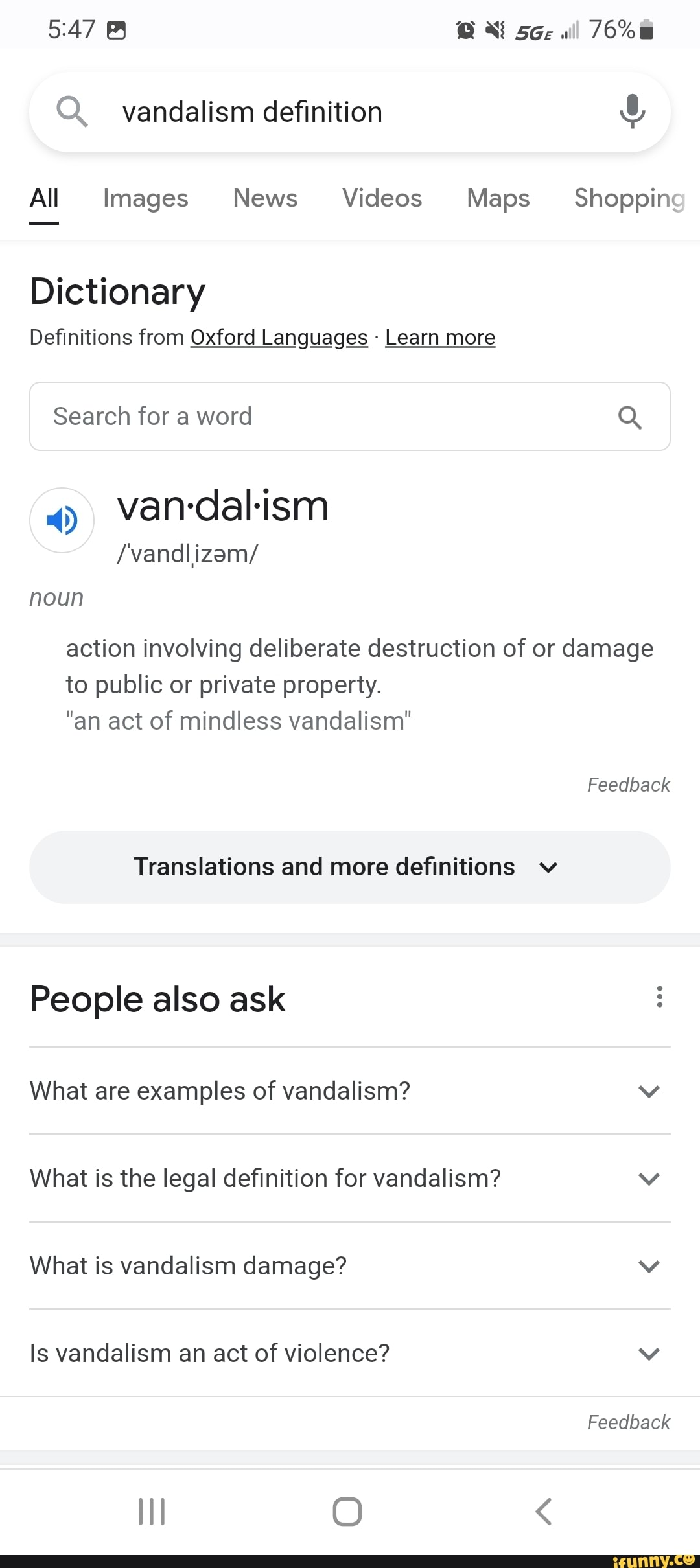
Task: Open Translations and more definitions
Action: (x=349, y=866)
